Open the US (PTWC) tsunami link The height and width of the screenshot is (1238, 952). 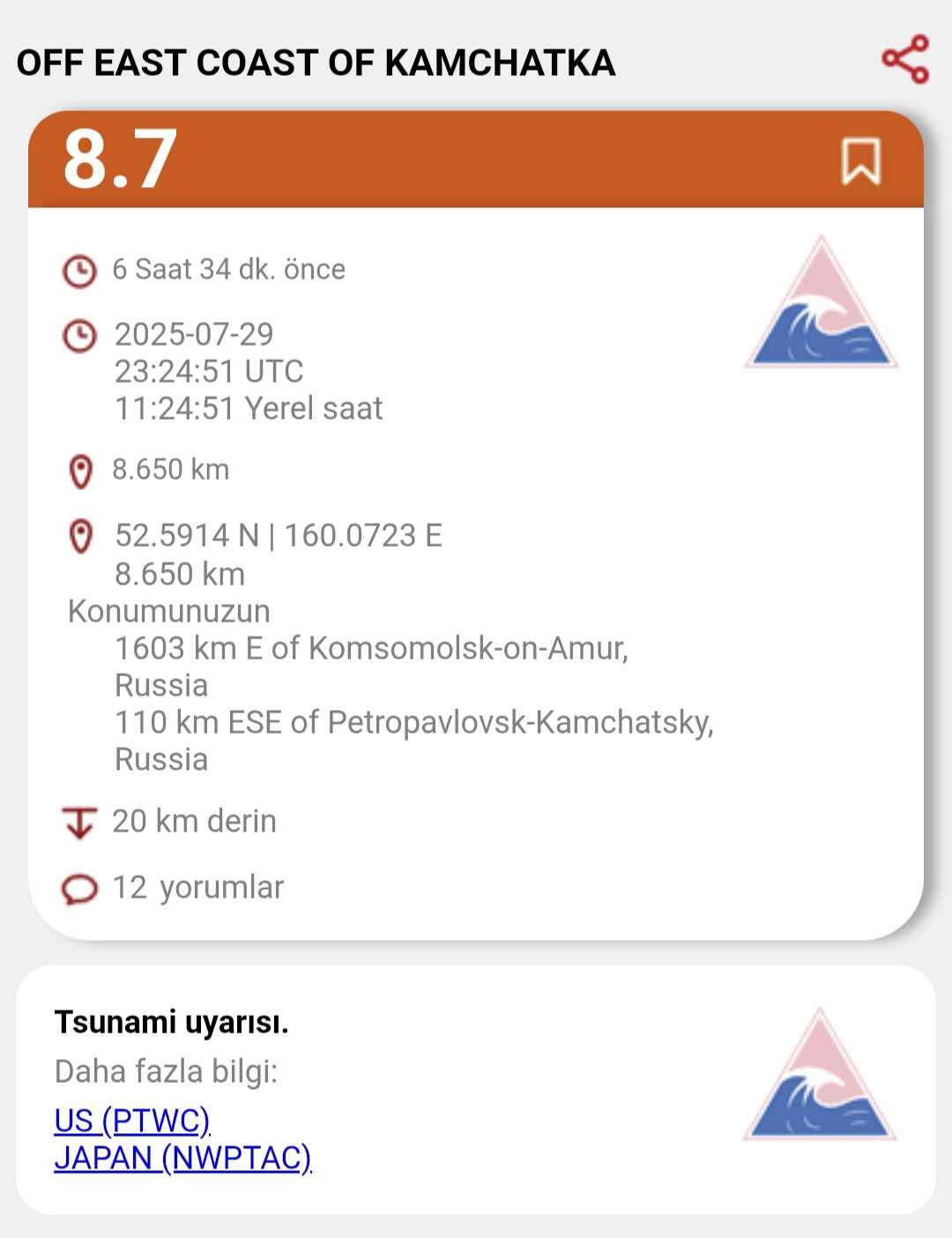coord(132,1120)
